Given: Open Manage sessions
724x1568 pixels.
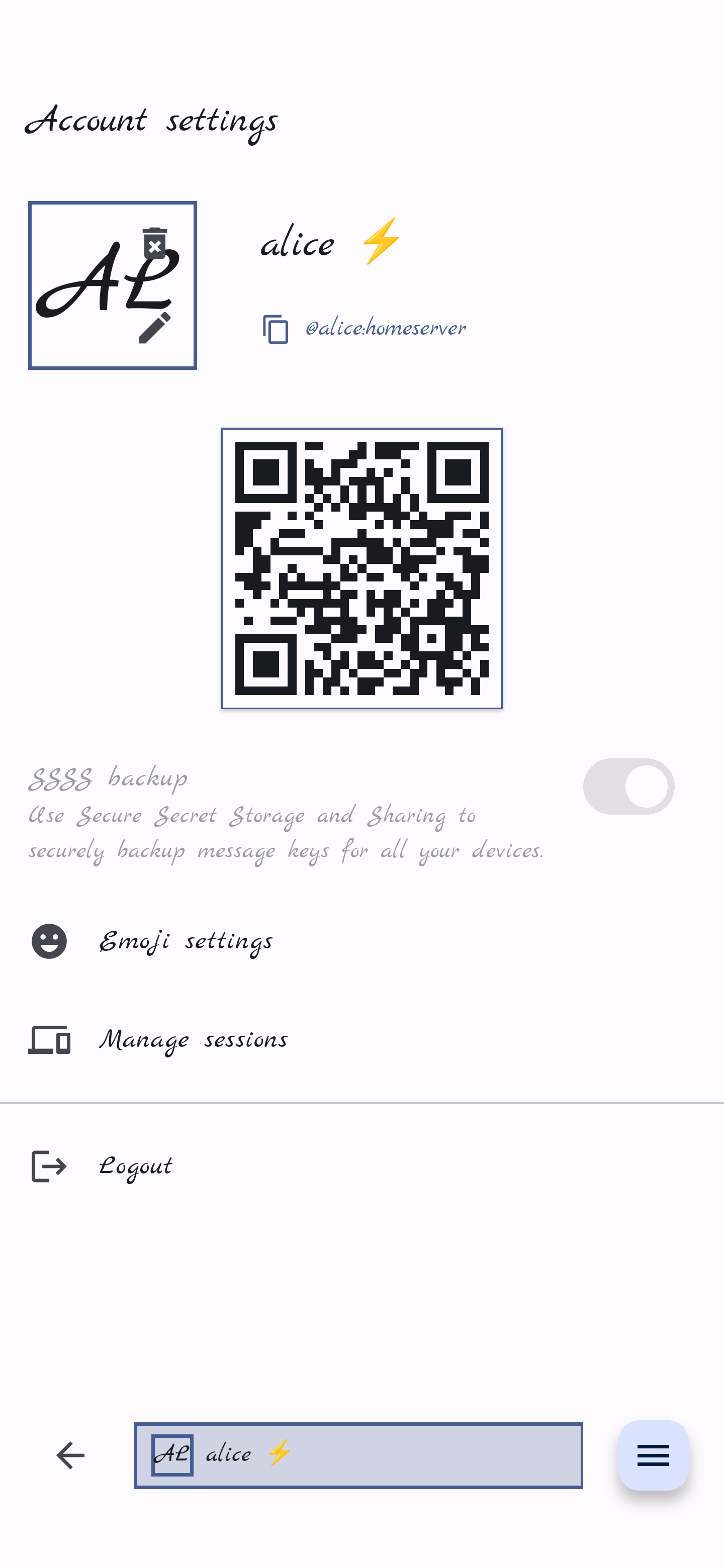Looking at the screenshot, I should click(193, 1040).
